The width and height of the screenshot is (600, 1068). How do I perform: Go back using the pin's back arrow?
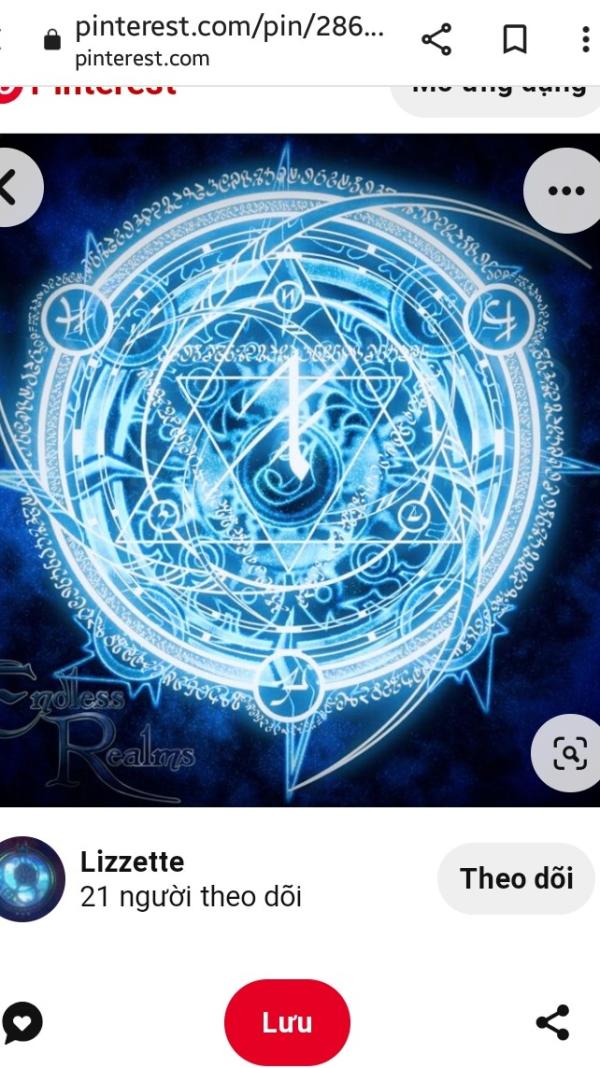(14, 188)
